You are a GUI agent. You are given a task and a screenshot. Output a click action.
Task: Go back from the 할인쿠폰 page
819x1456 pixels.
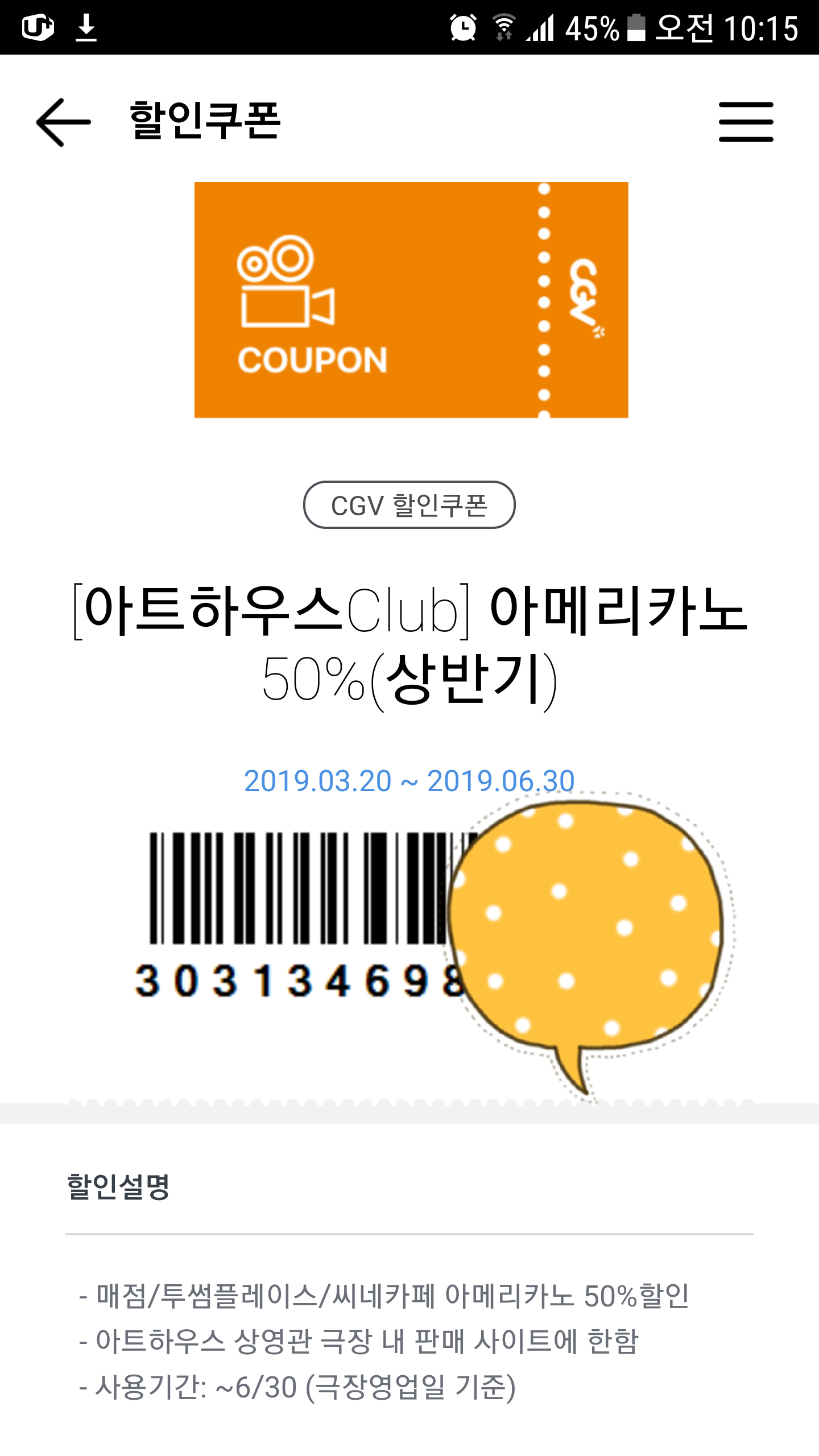pyautogui.click(x=63, y=122)
